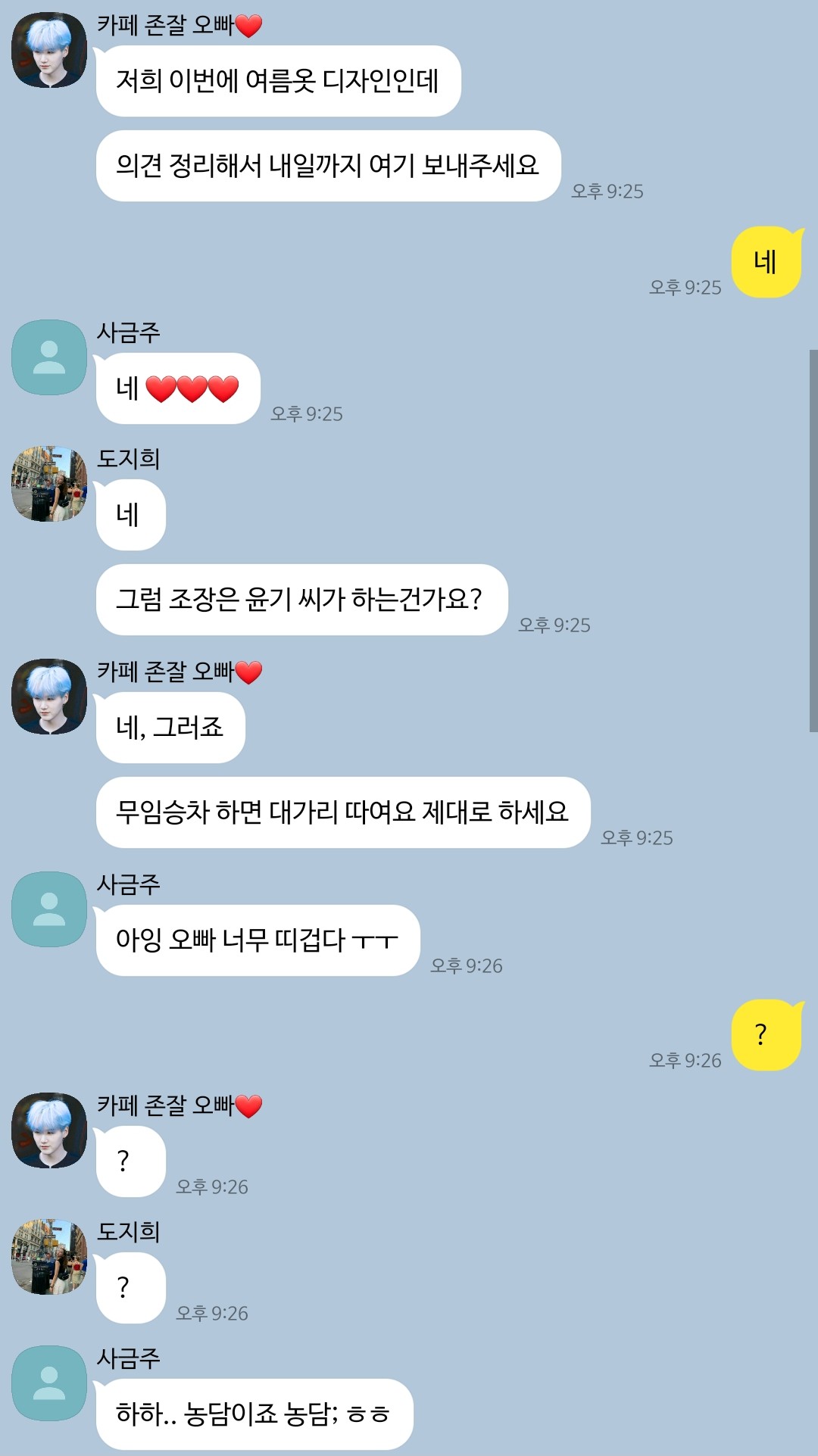Viewport: 818px width, 1456px height.
Task: View 도지희's profile picture above '그럼 조장은 윤기 씨가 하는건가요?'
Action: pos(49,484)
